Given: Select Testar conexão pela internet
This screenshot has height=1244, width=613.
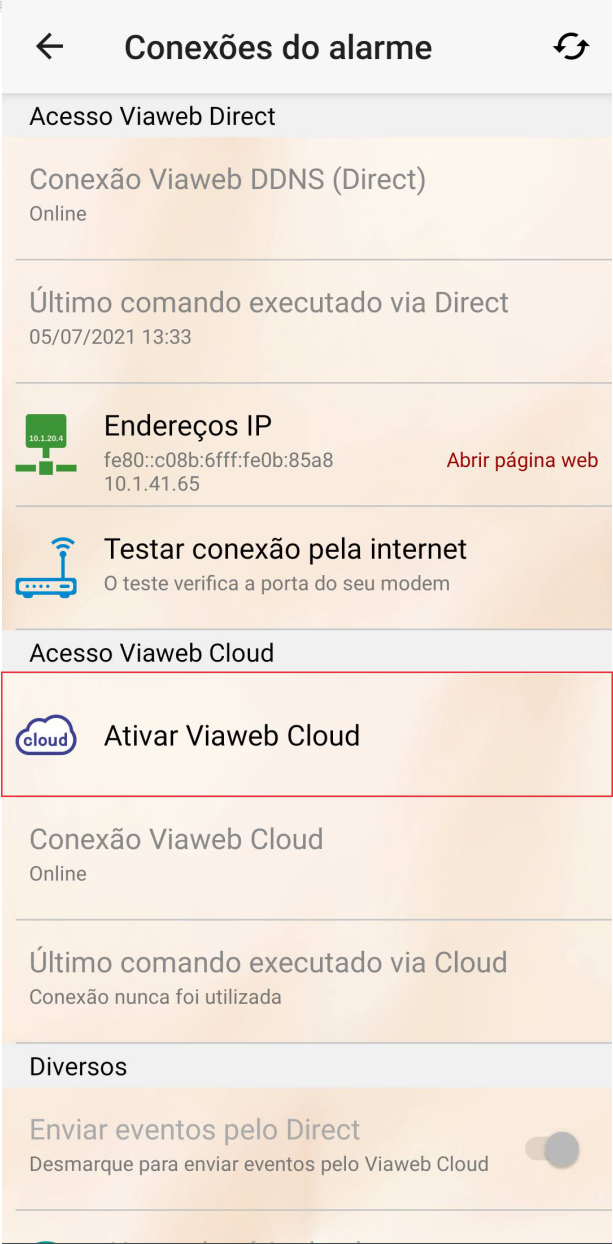Looking at the screenshot, I should pos(306,568).
